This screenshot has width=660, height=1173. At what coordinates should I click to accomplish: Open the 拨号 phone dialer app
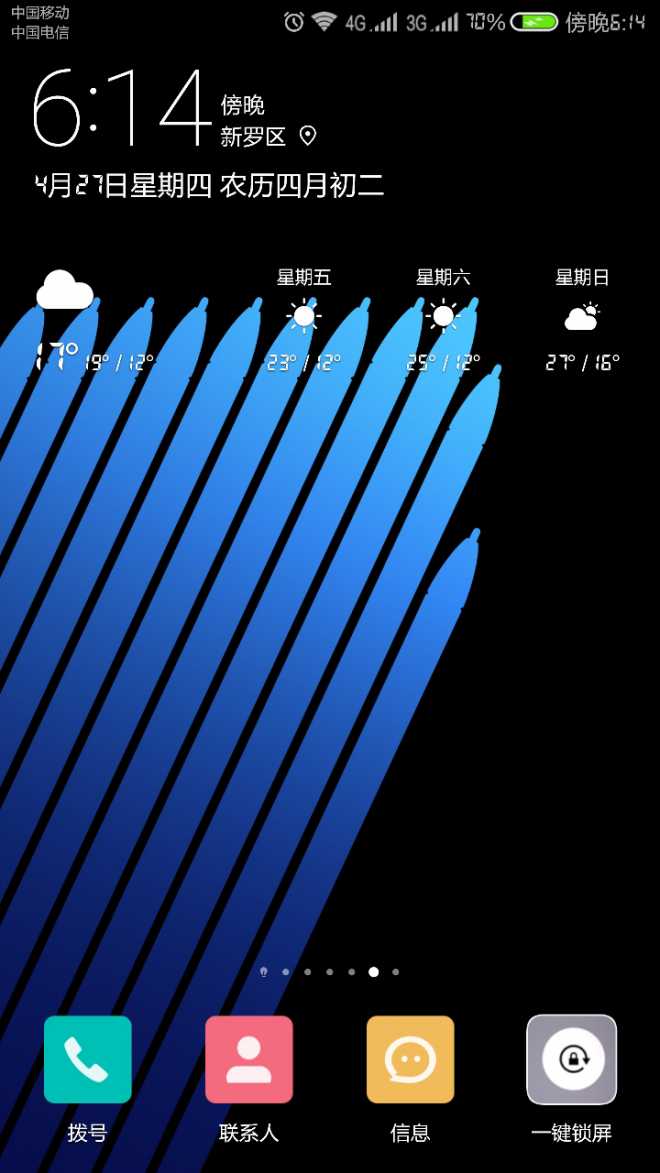(88, 1060)
